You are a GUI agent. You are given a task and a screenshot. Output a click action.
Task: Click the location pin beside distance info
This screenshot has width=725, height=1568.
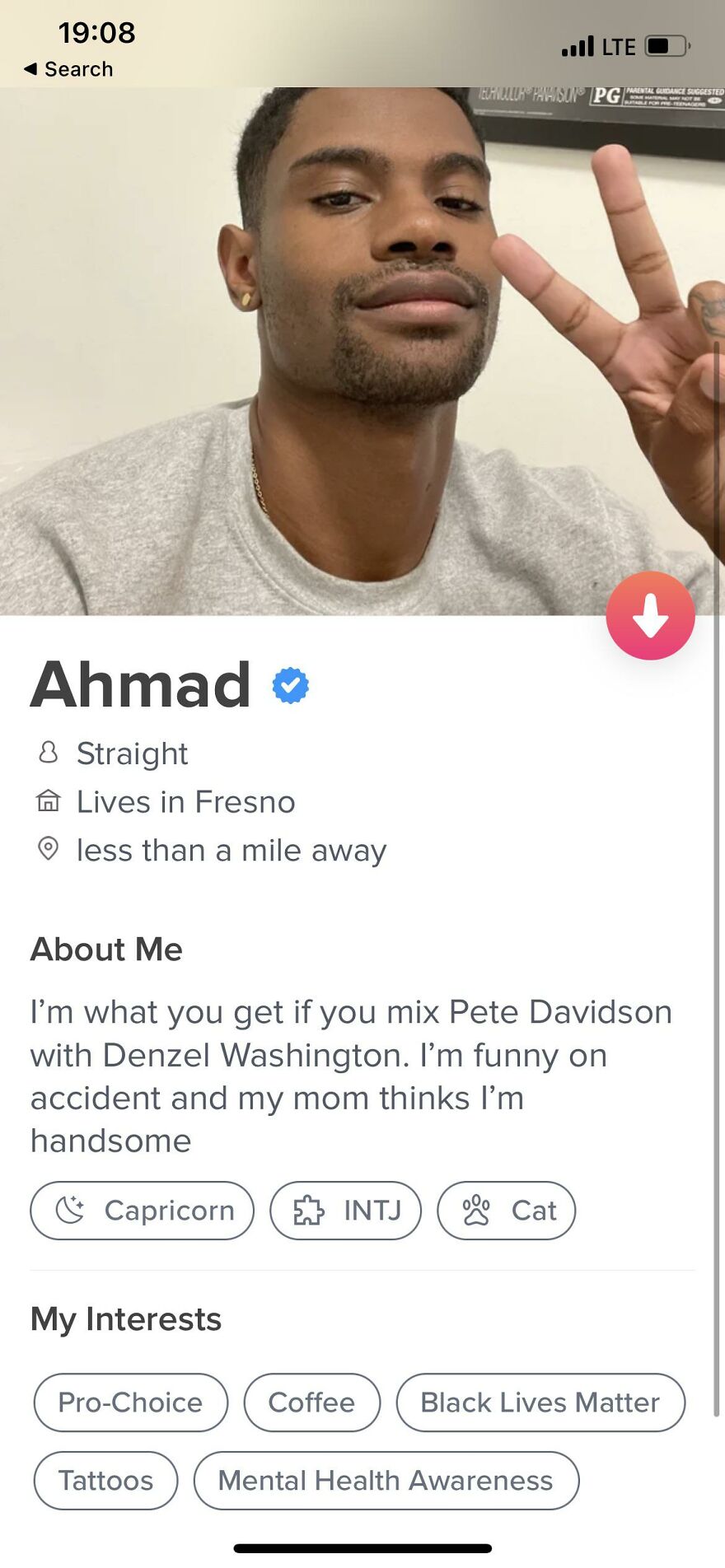(48, 849)
